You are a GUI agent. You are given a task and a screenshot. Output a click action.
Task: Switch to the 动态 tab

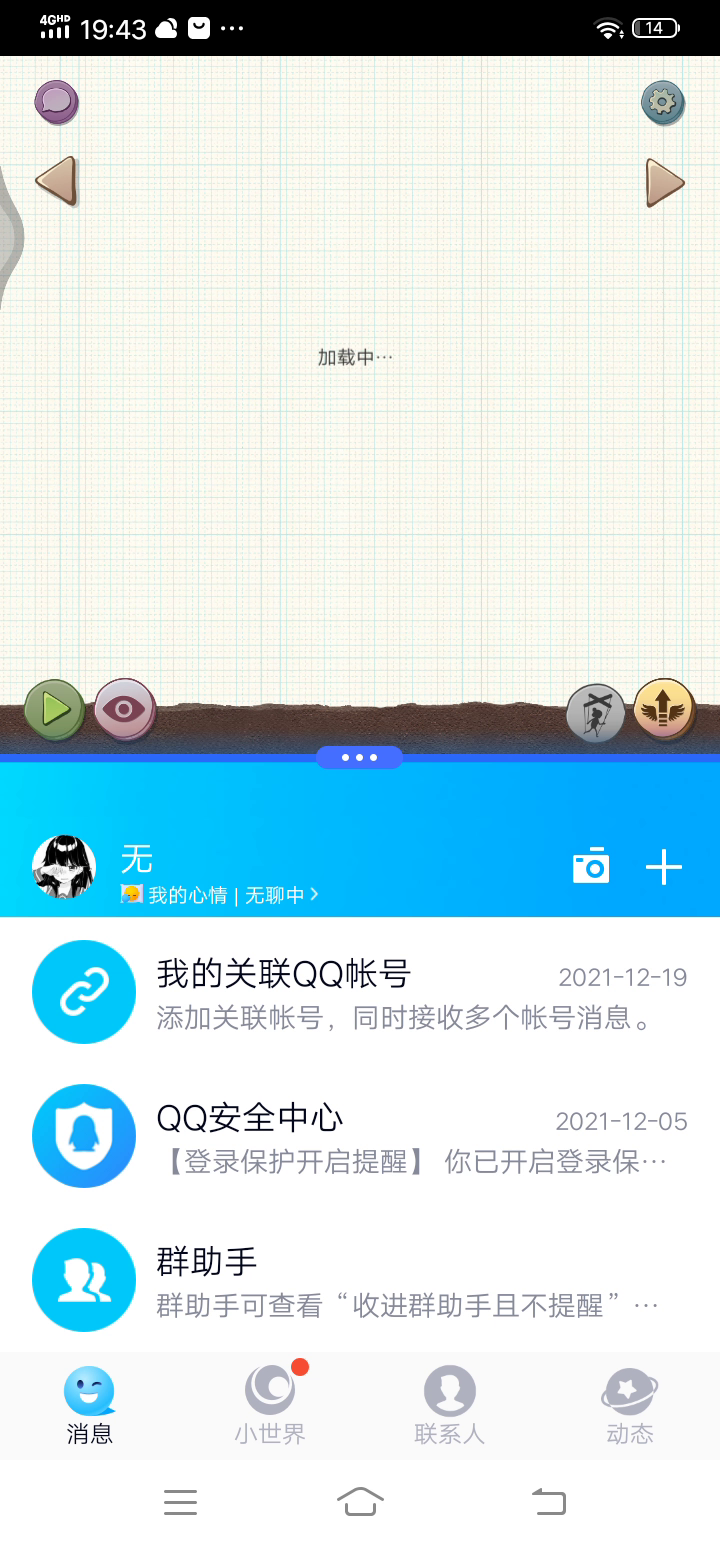(630, 1406)
